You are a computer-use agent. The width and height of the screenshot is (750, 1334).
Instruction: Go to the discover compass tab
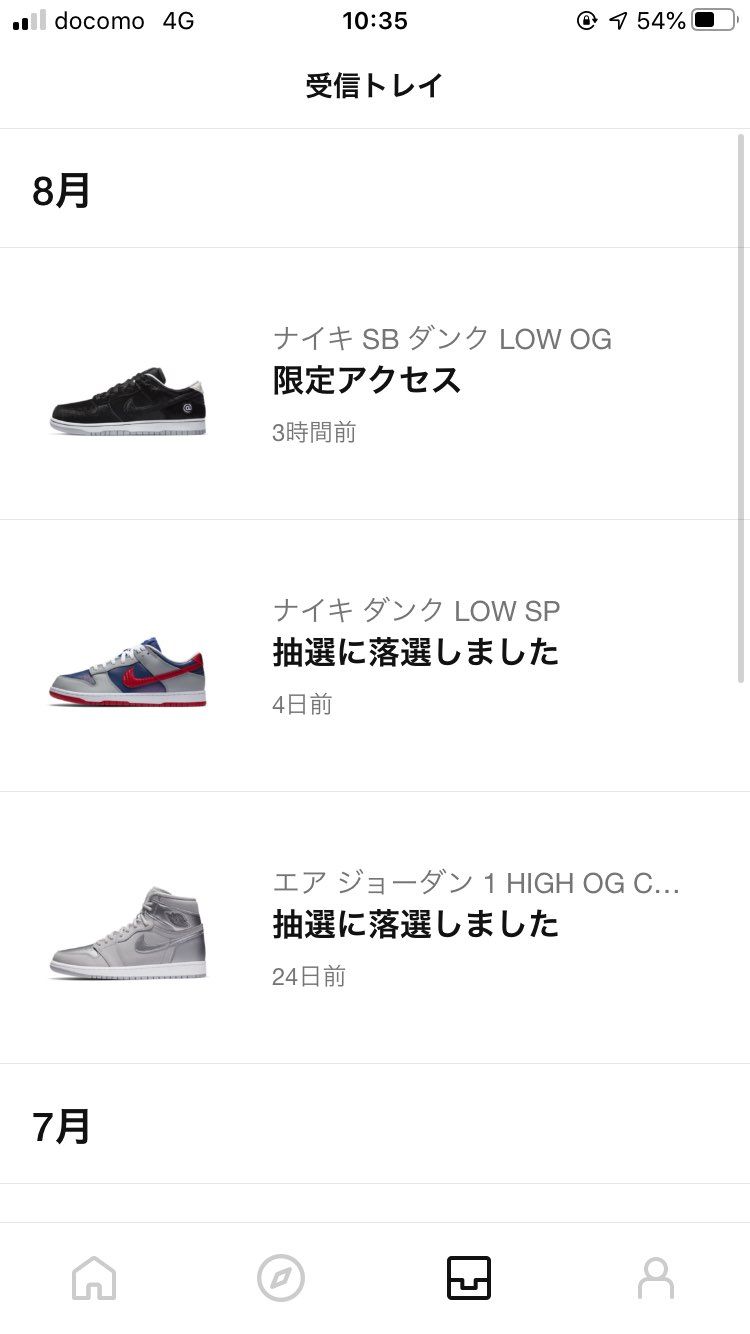tap(281, 1278)
